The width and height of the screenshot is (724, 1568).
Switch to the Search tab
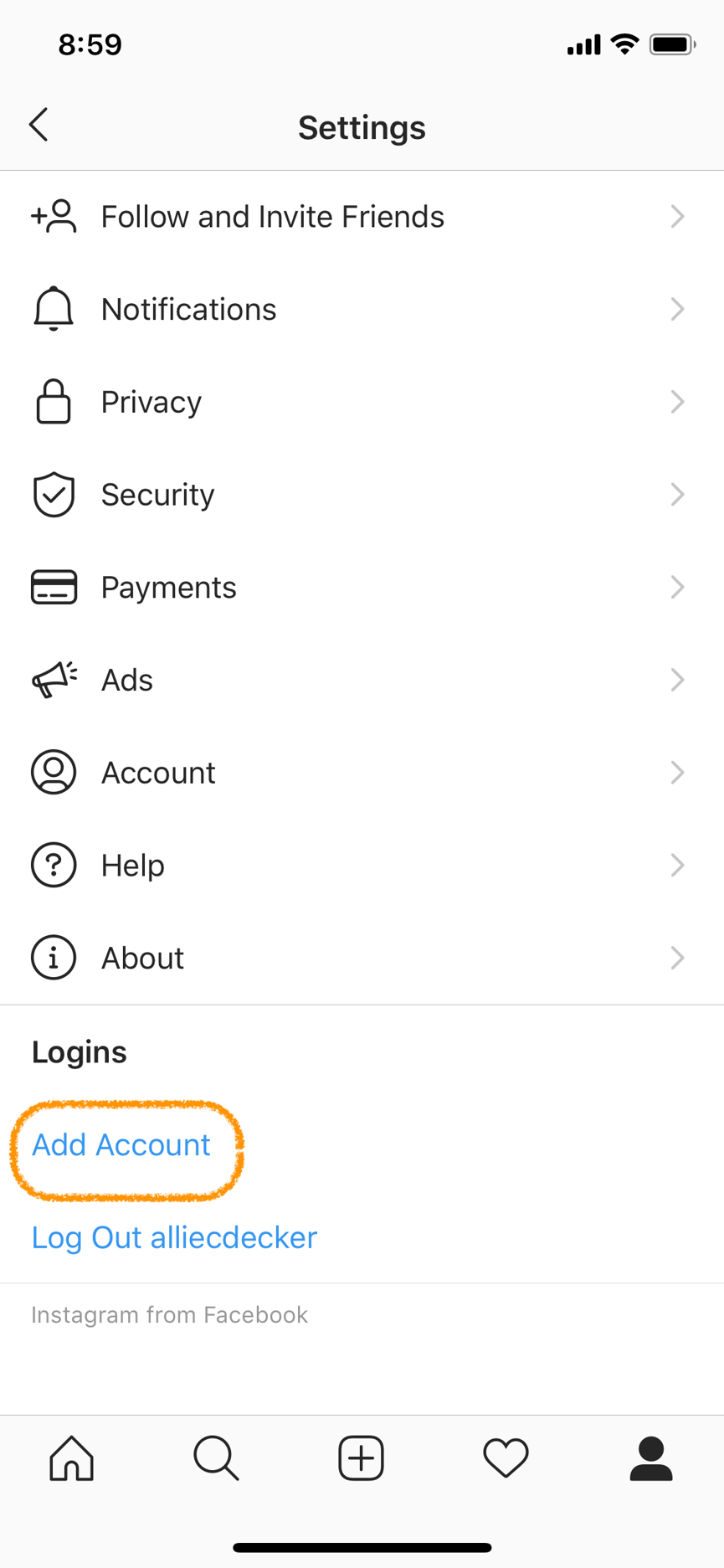point(216,1458)
